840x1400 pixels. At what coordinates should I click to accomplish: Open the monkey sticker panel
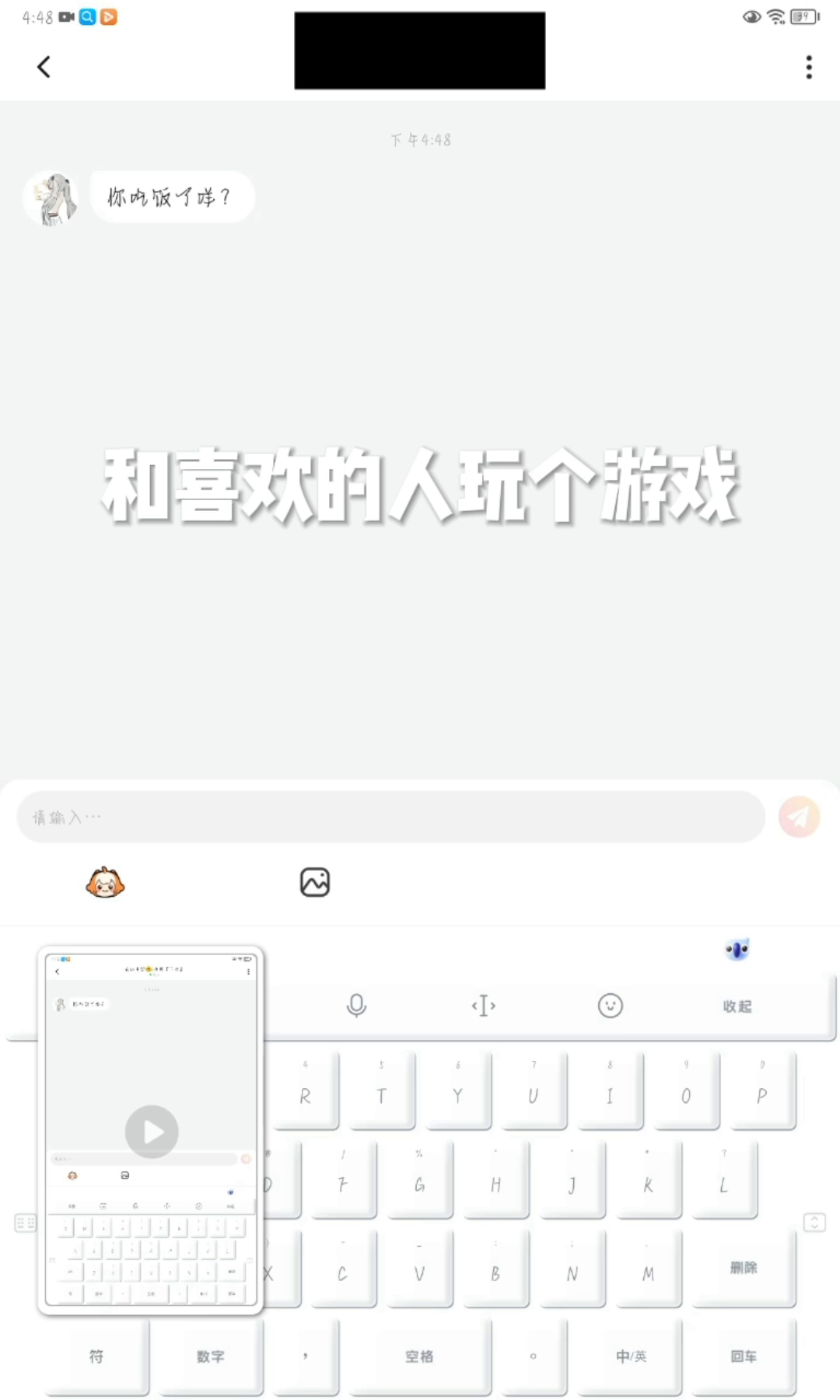click(x=105, y=883)
